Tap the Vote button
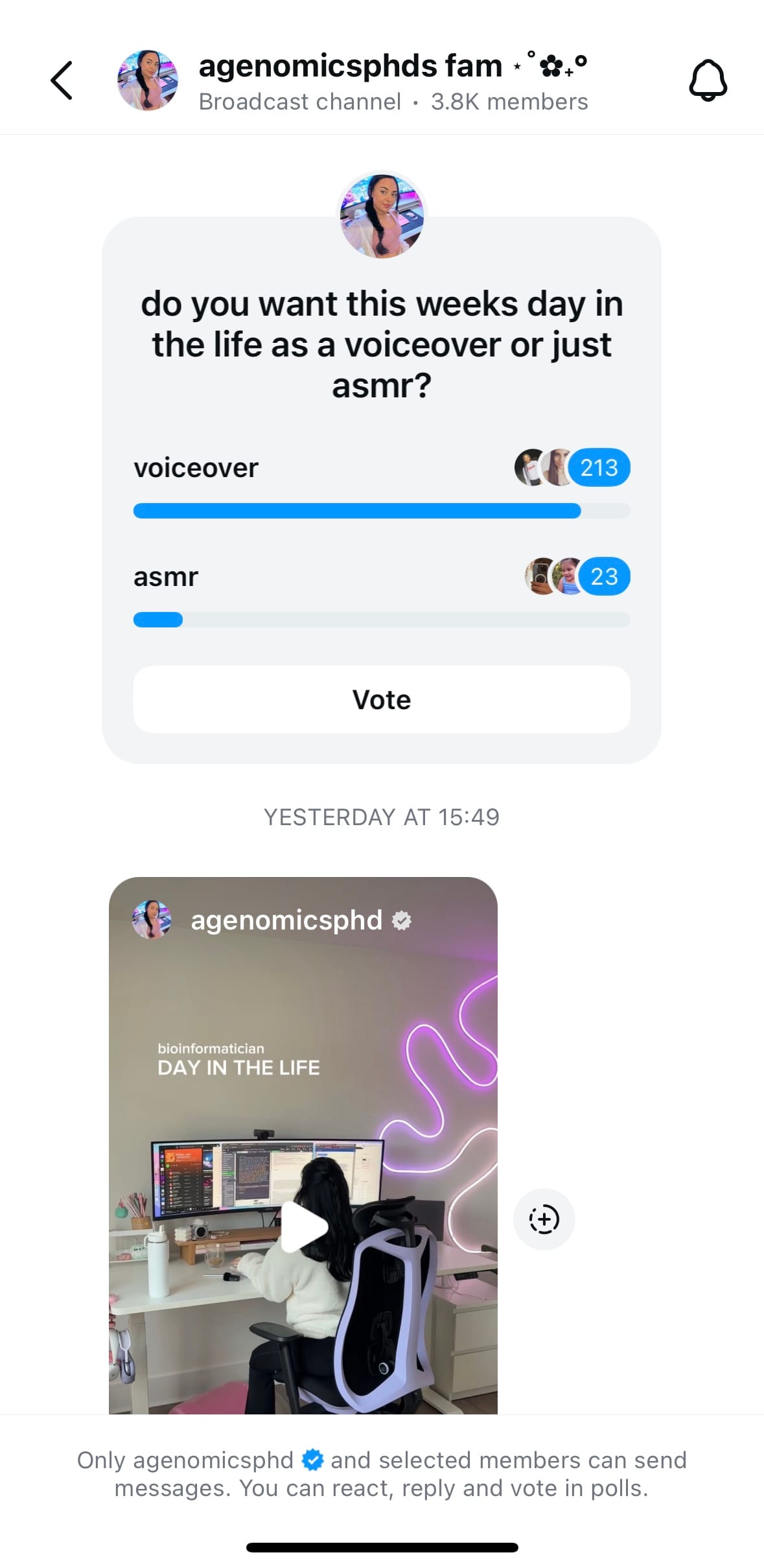The width and height of the screenshot is (764, 1568). click(x=381, y=699)
